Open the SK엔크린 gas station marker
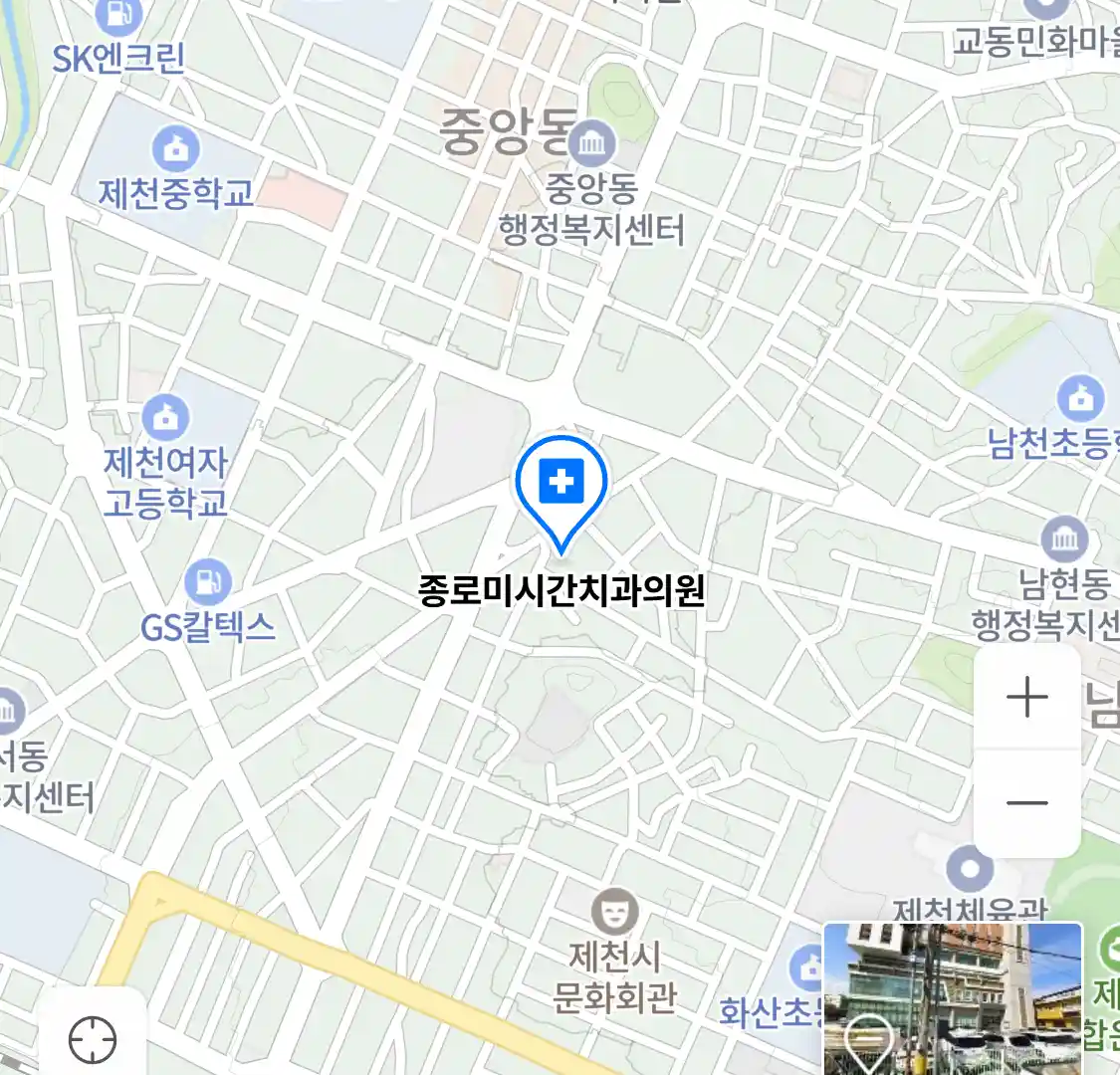 pyautogui.click(x=119, y=16)
